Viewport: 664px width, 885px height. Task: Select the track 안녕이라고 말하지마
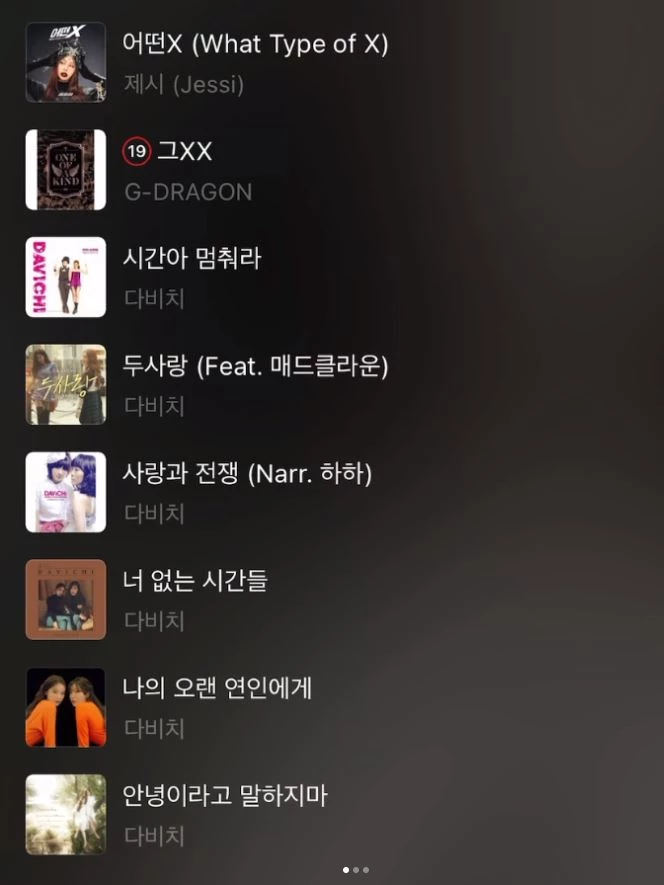click(x=224, y=796)
